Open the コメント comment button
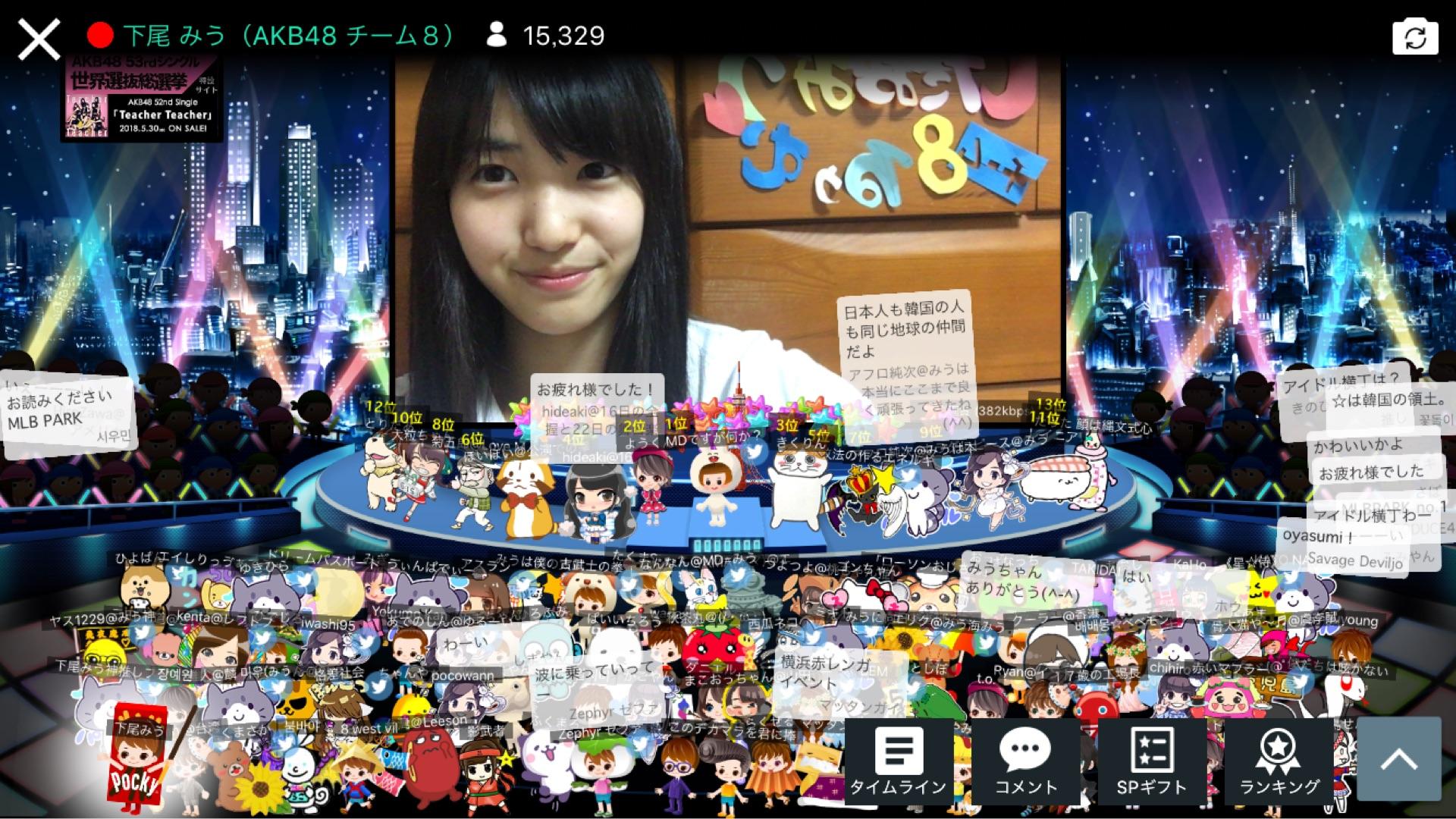 (x=1025, y=761)
